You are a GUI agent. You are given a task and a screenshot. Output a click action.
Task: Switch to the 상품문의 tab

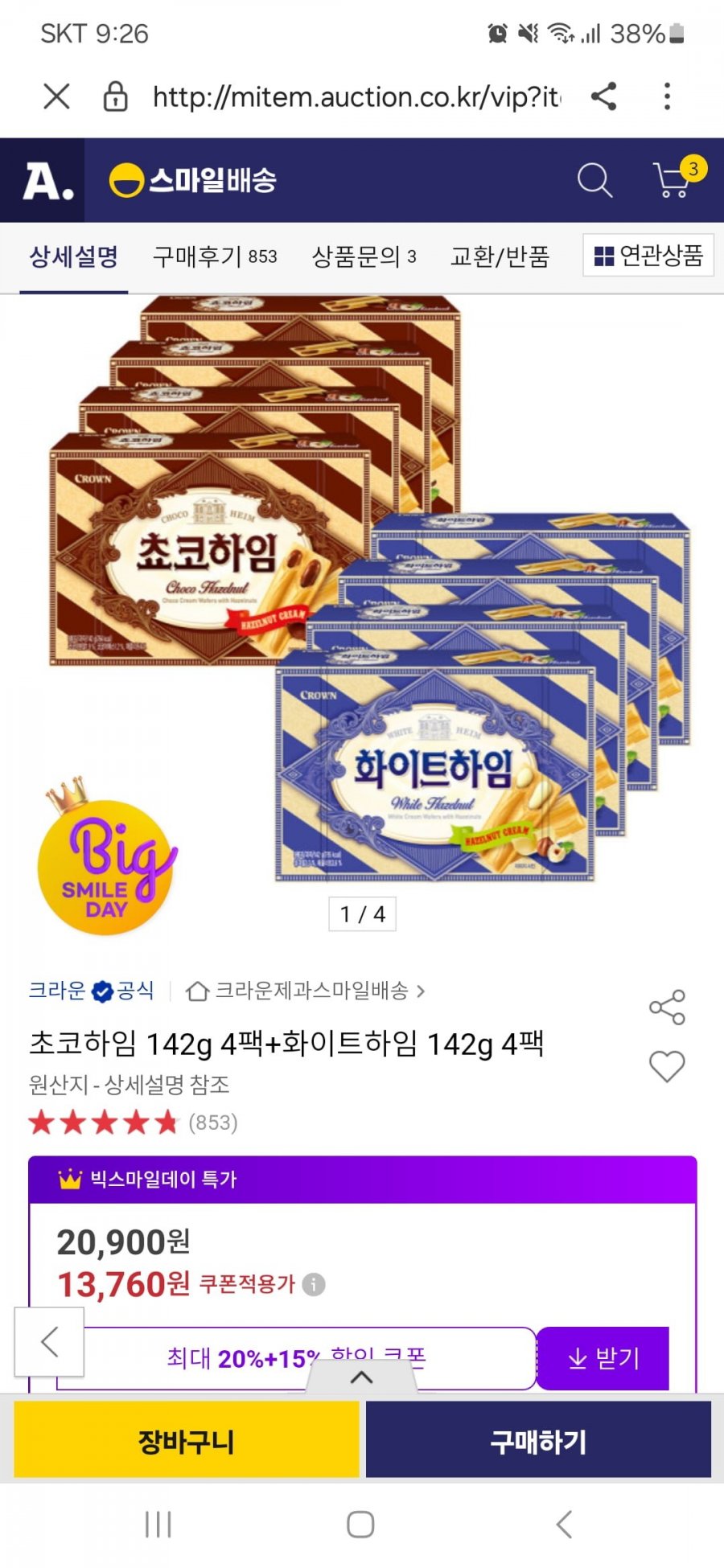tap(364, 257)
